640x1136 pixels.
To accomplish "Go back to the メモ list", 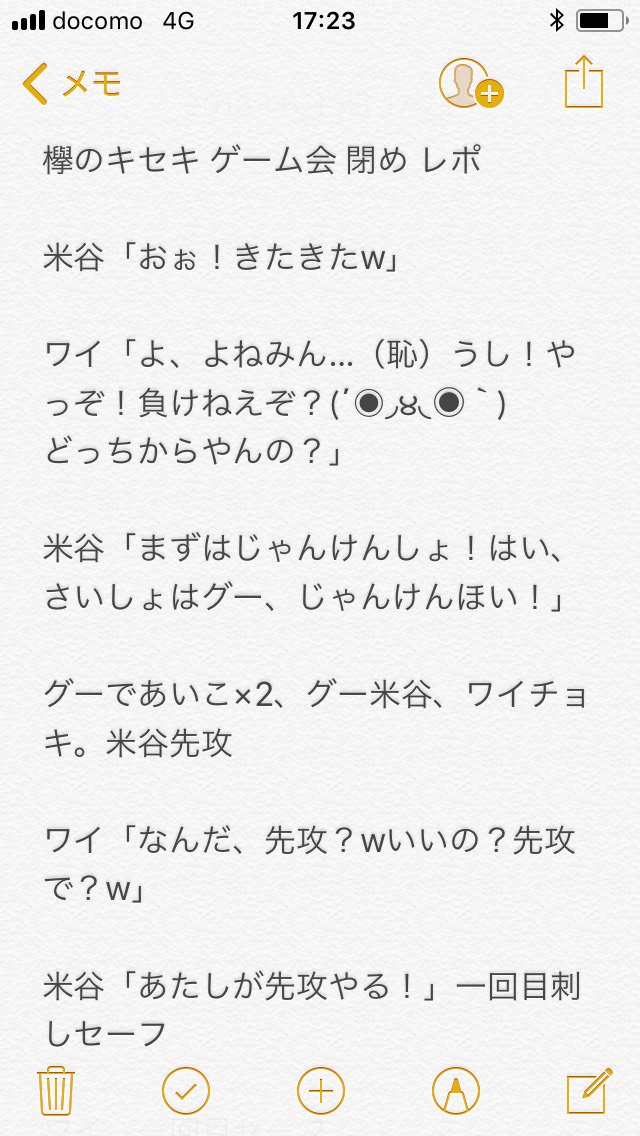I will (x=71, y=84).
